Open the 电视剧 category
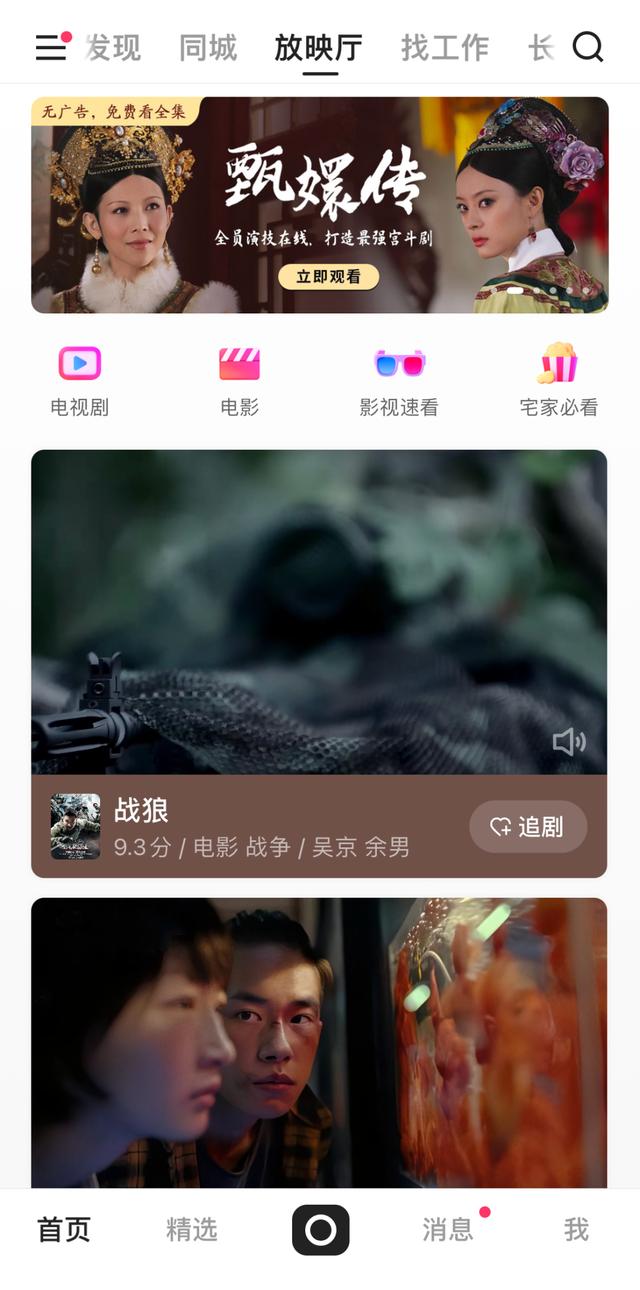This screenshot has height=1290, width=640. tap(80, 379)
